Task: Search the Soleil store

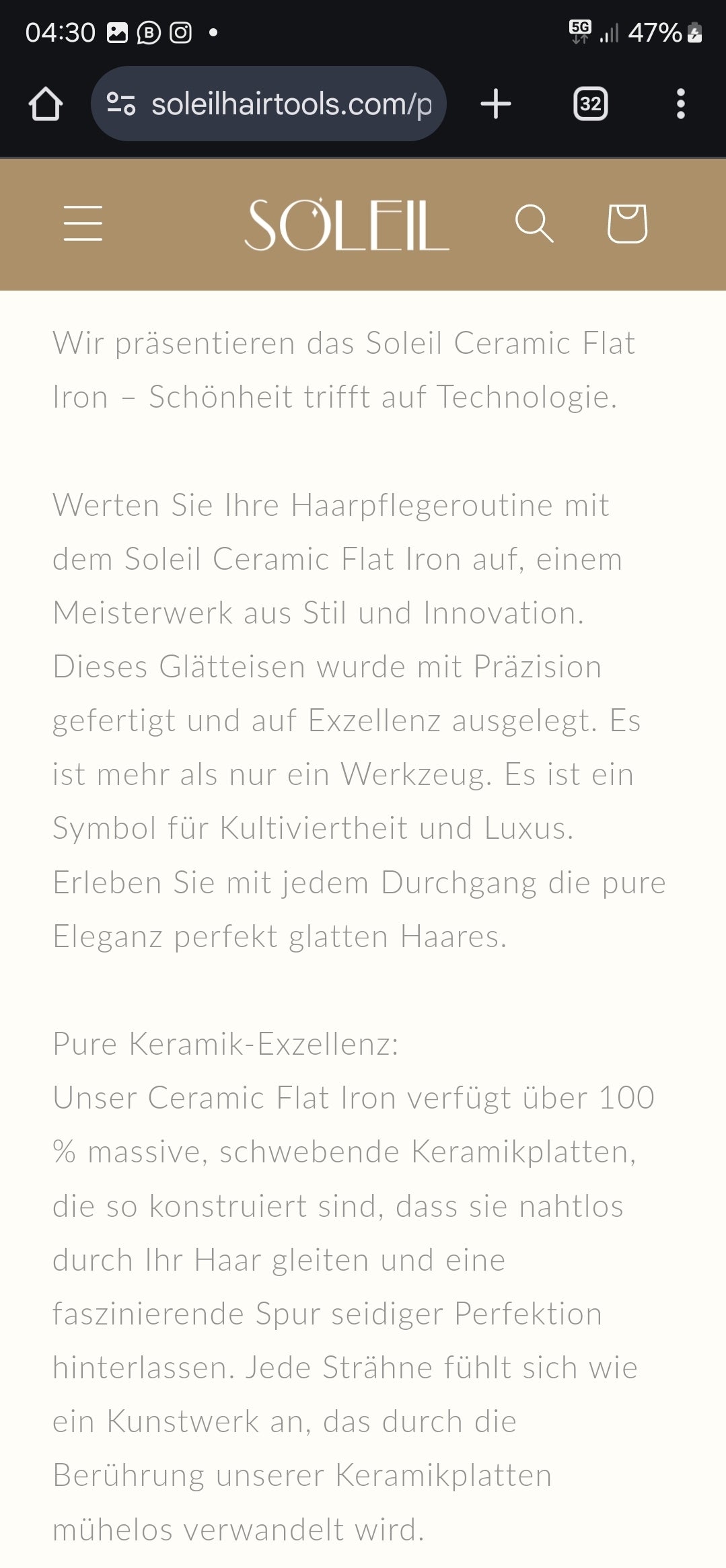Action: click(534, 224)
